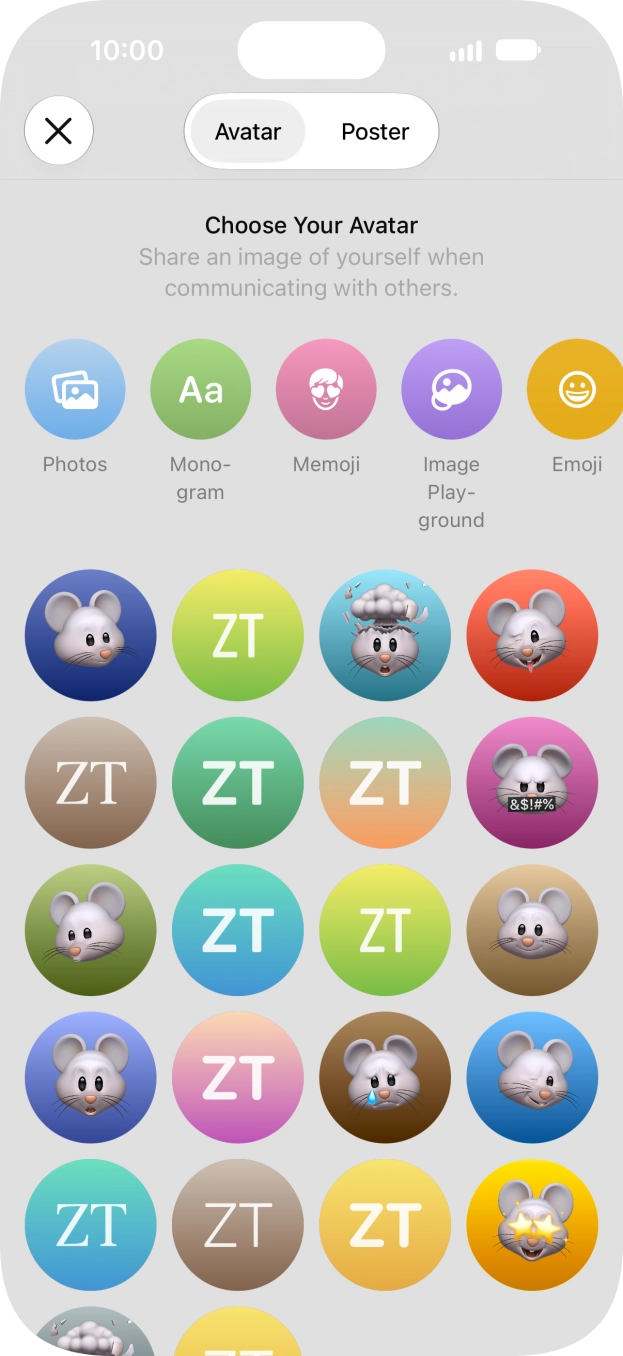Pick the mouse on dark blue background
The width and height of the screenshot is (623, 1356).
pos(90,635)
